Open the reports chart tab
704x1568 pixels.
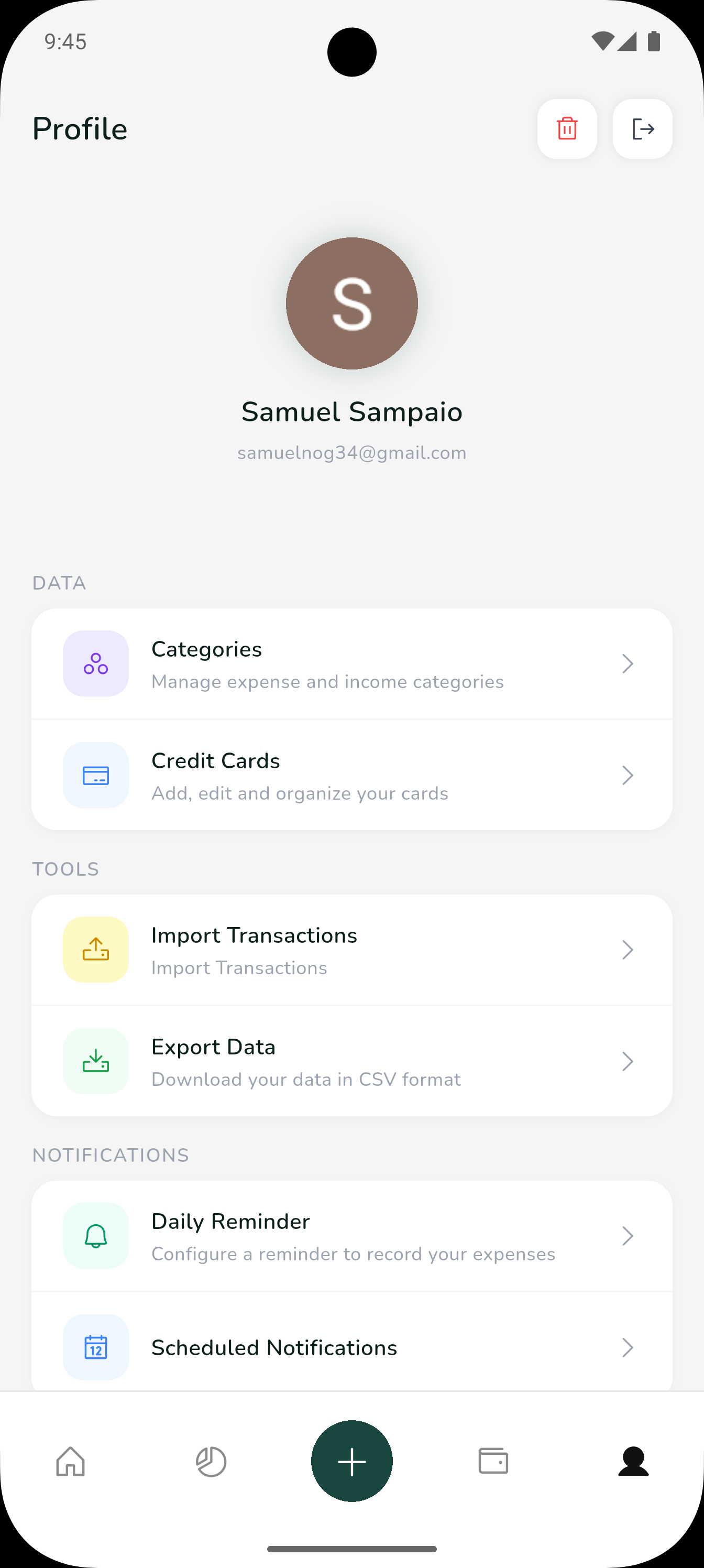[211, 1461]
